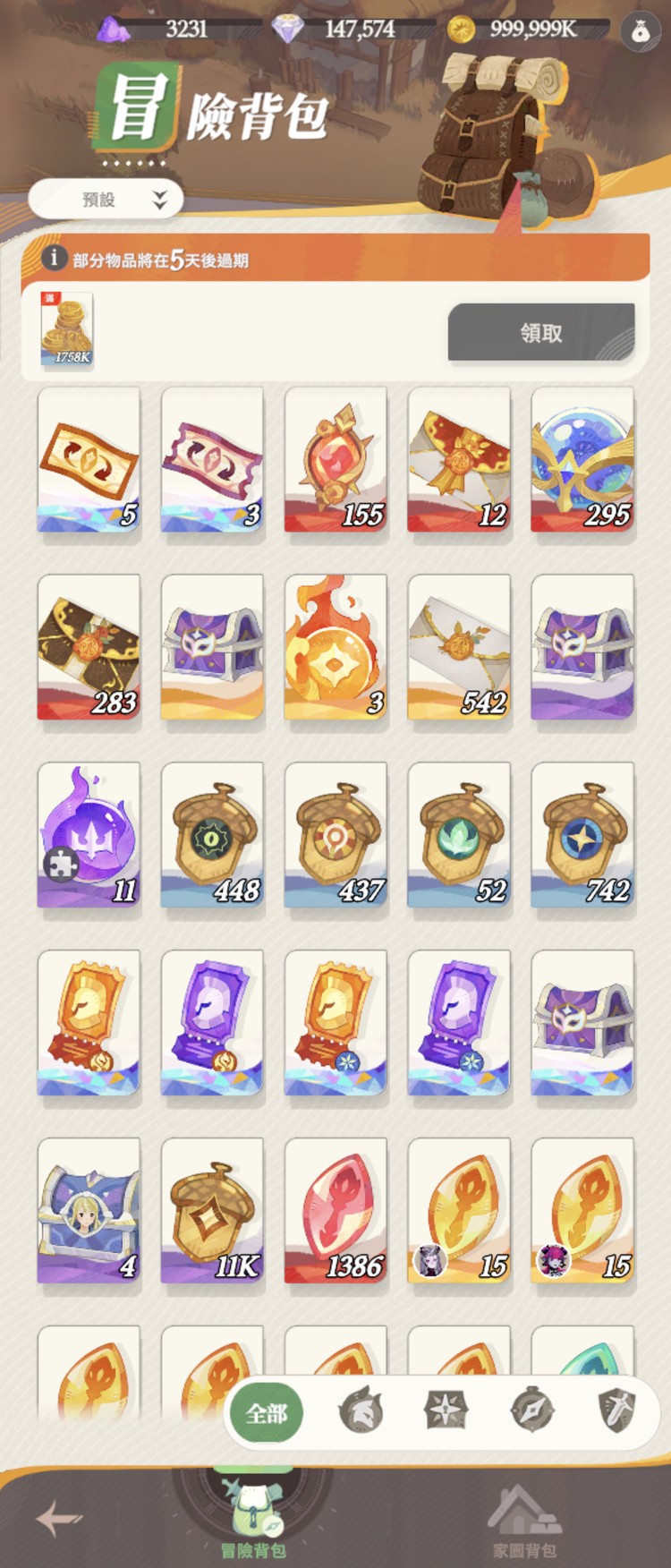Open the red leaf gem item 1386

coord(335,1211)
